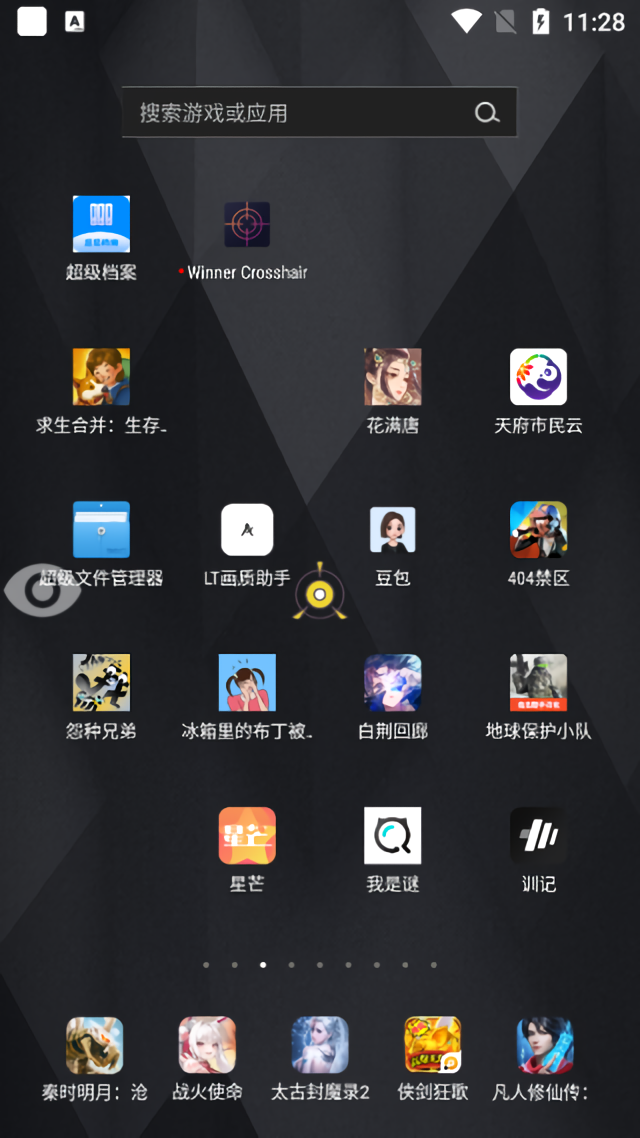Launch the 星芒 app
The width and height of the screenshot is (640, 1138).
click(x=247, y=836)
